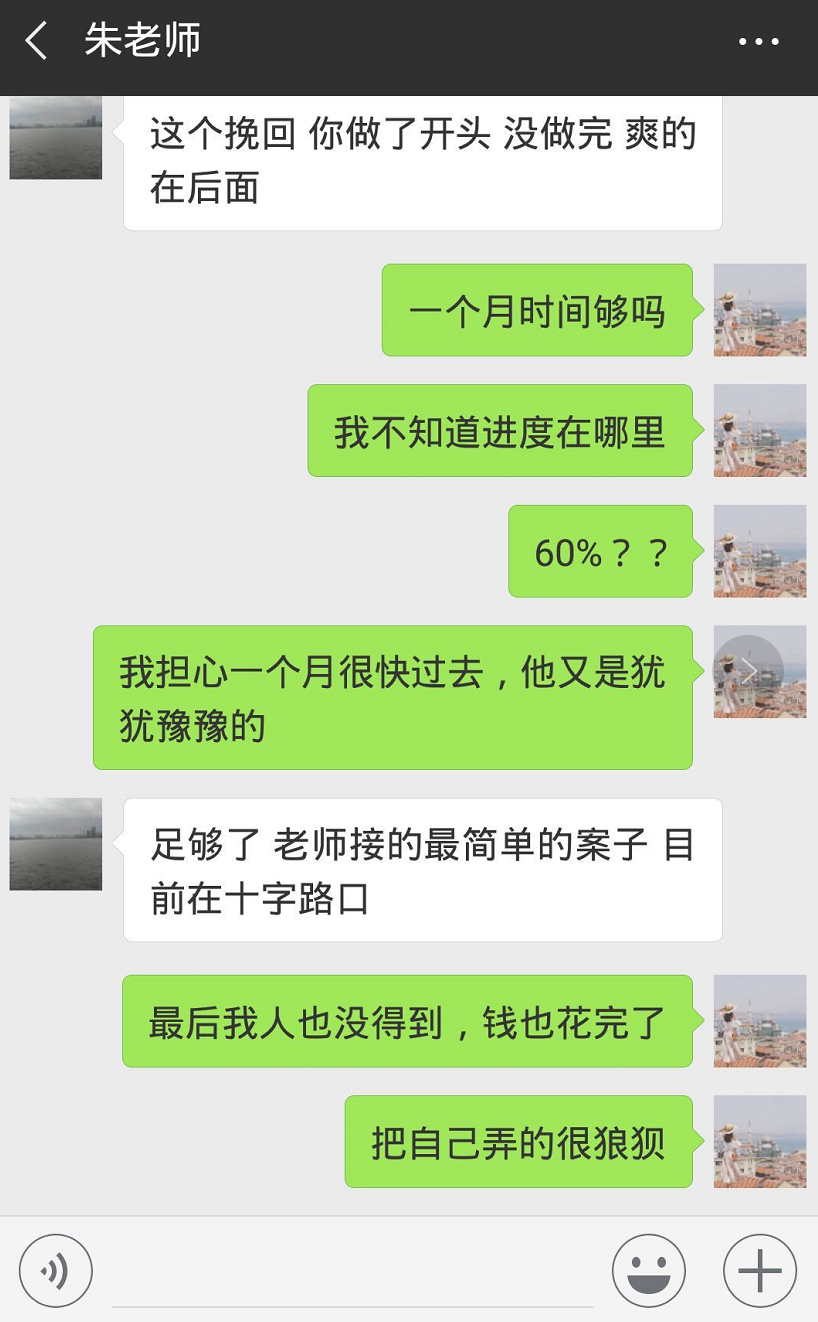Open the chat overflow menu
Image resolution: width=818 pixels, height=1322 pixels.
pyautogui.click(x=759, y=42)
